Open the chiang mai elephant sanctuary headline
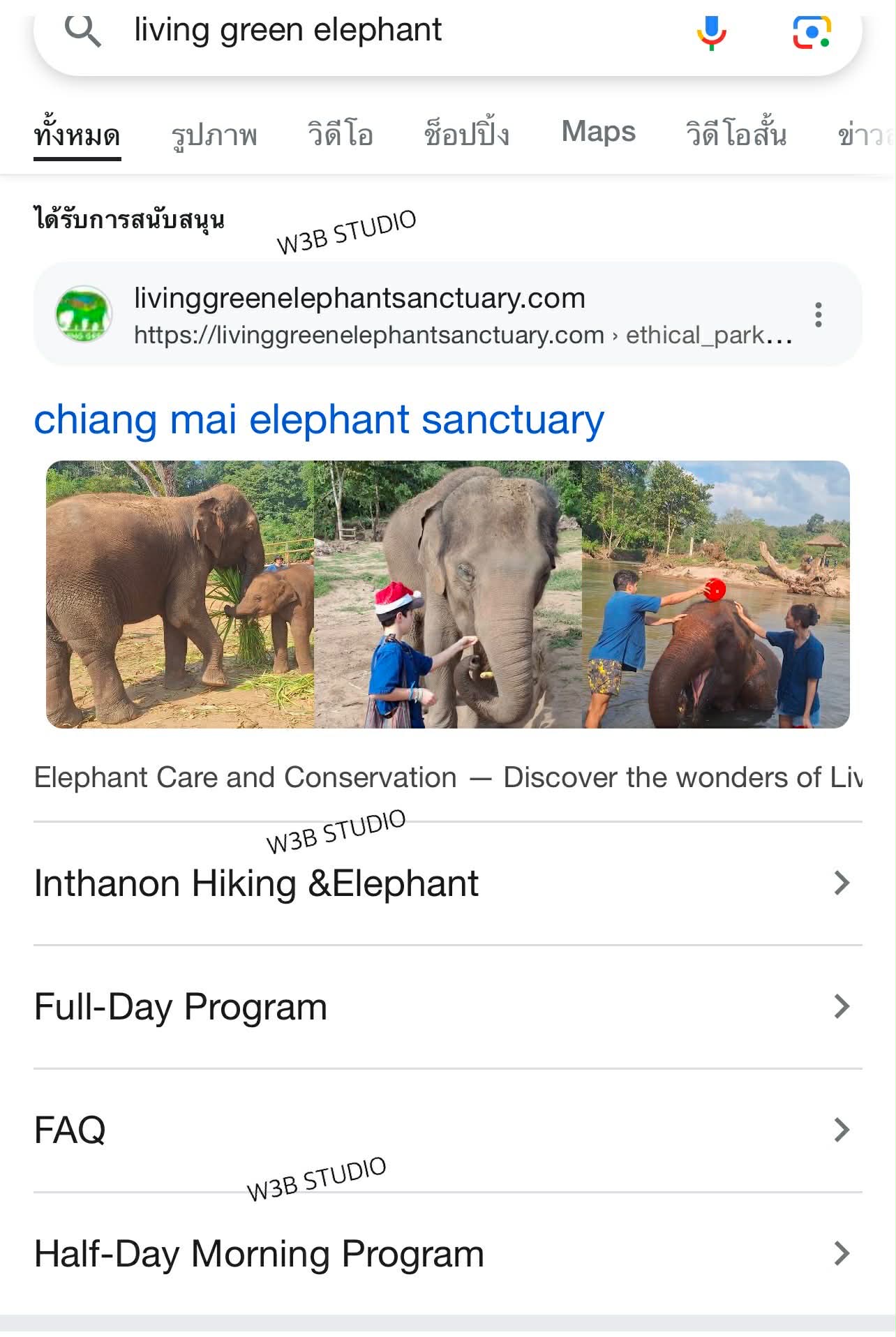896x1337 pixels. tap(319, 420)
